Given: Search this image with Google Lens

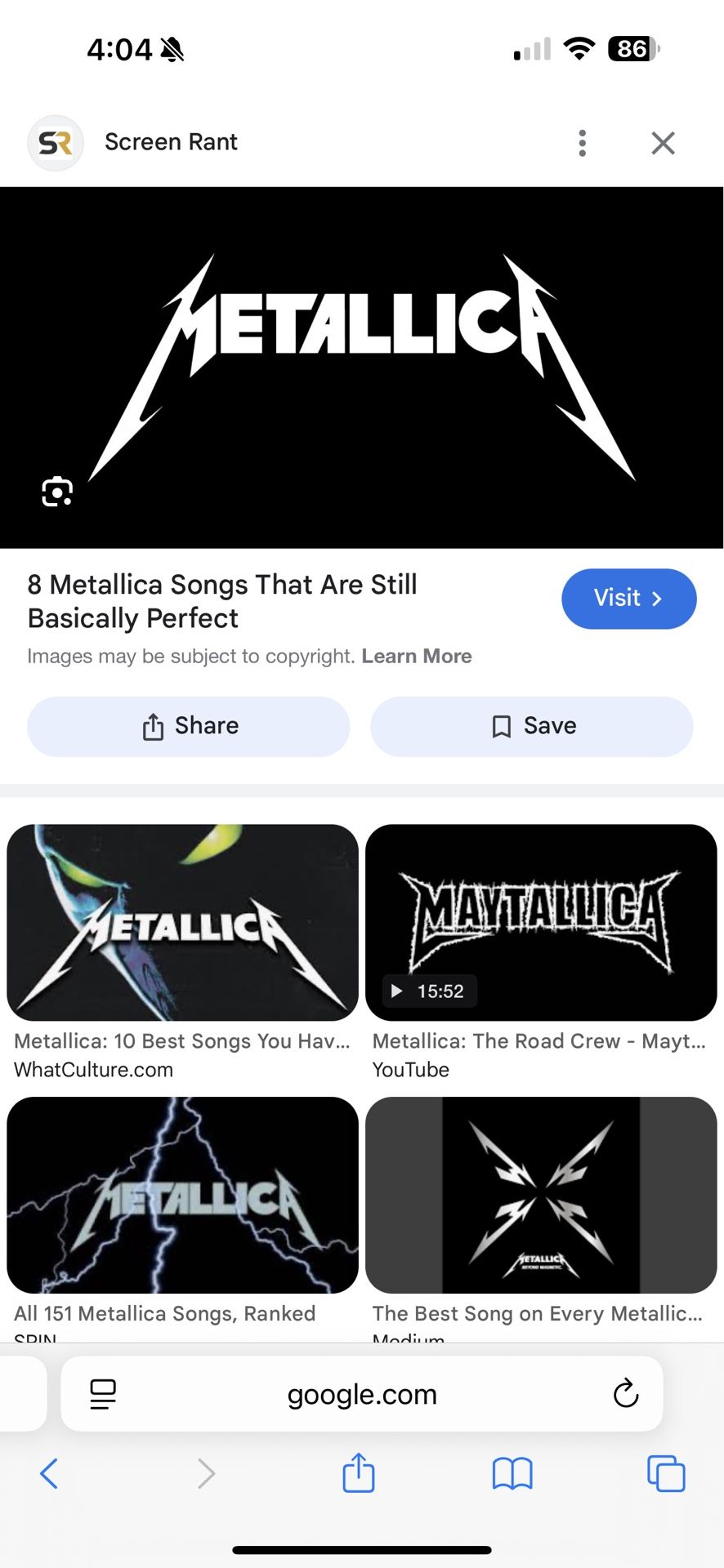Looking at the screenshot, I should click(x=57, y=492).
